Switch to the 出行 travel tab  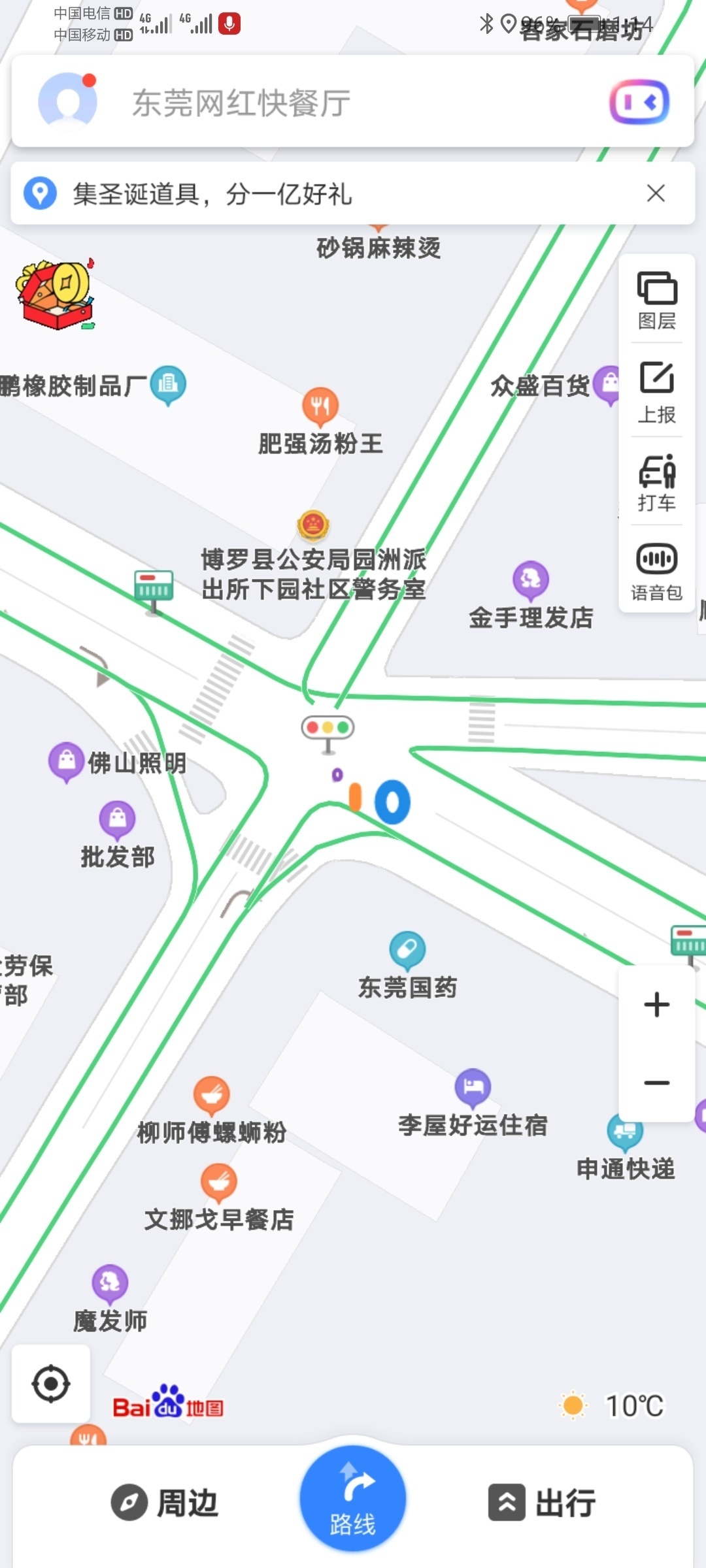[541, 1503]
